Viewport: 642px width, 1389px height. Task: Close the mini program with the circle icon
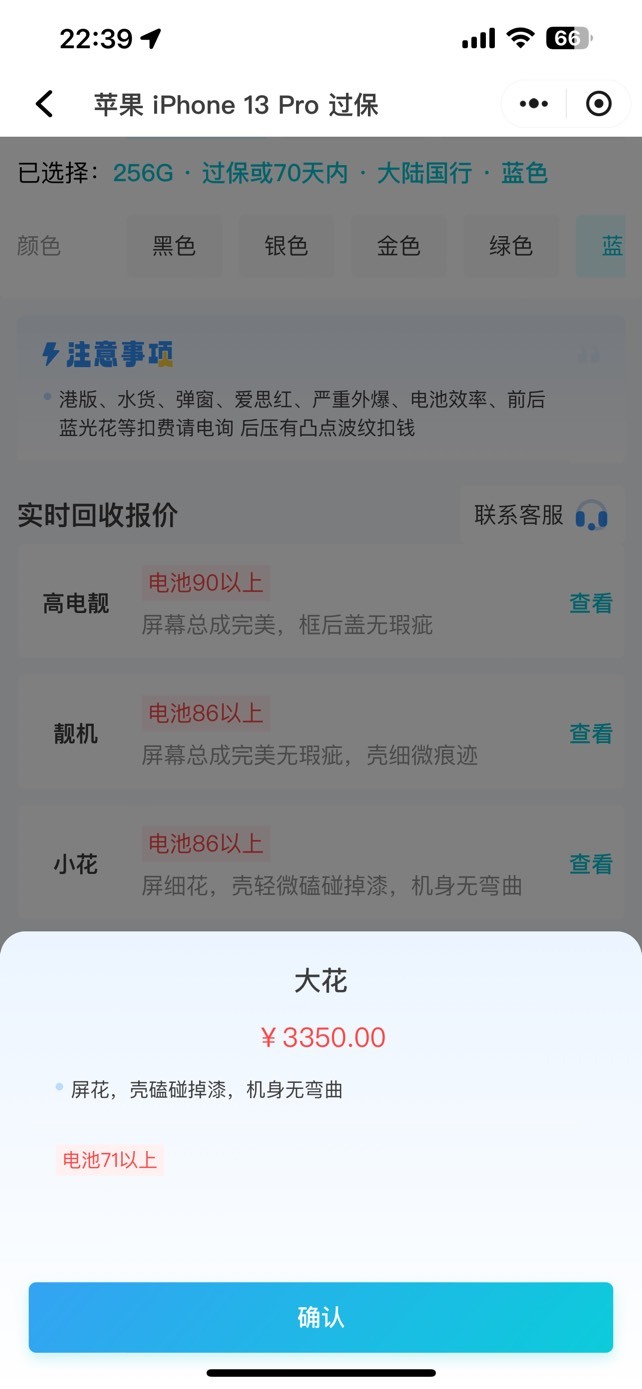coord(599,104)
